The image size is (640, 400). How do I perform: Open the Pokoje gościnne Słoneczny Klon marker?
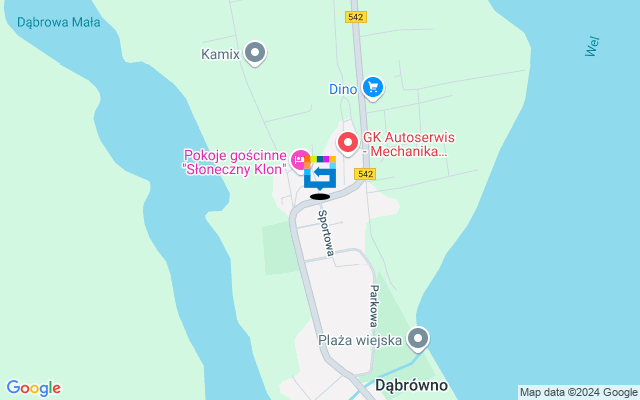click(300, 158)
